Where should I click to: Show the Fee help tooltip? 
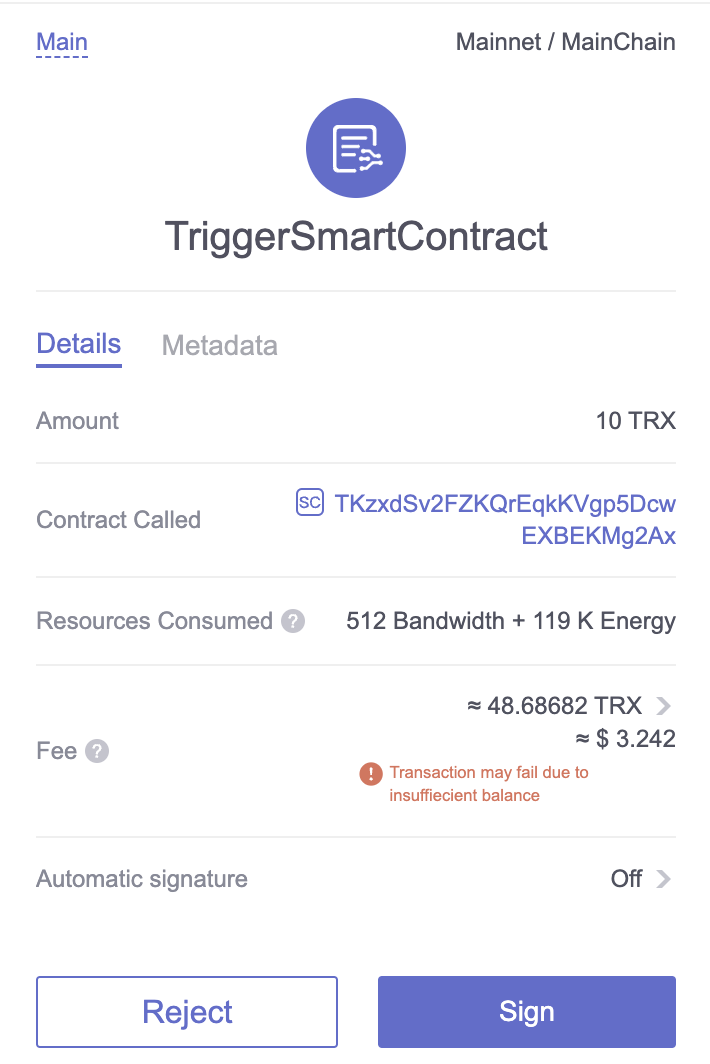(x=97, y=751)
